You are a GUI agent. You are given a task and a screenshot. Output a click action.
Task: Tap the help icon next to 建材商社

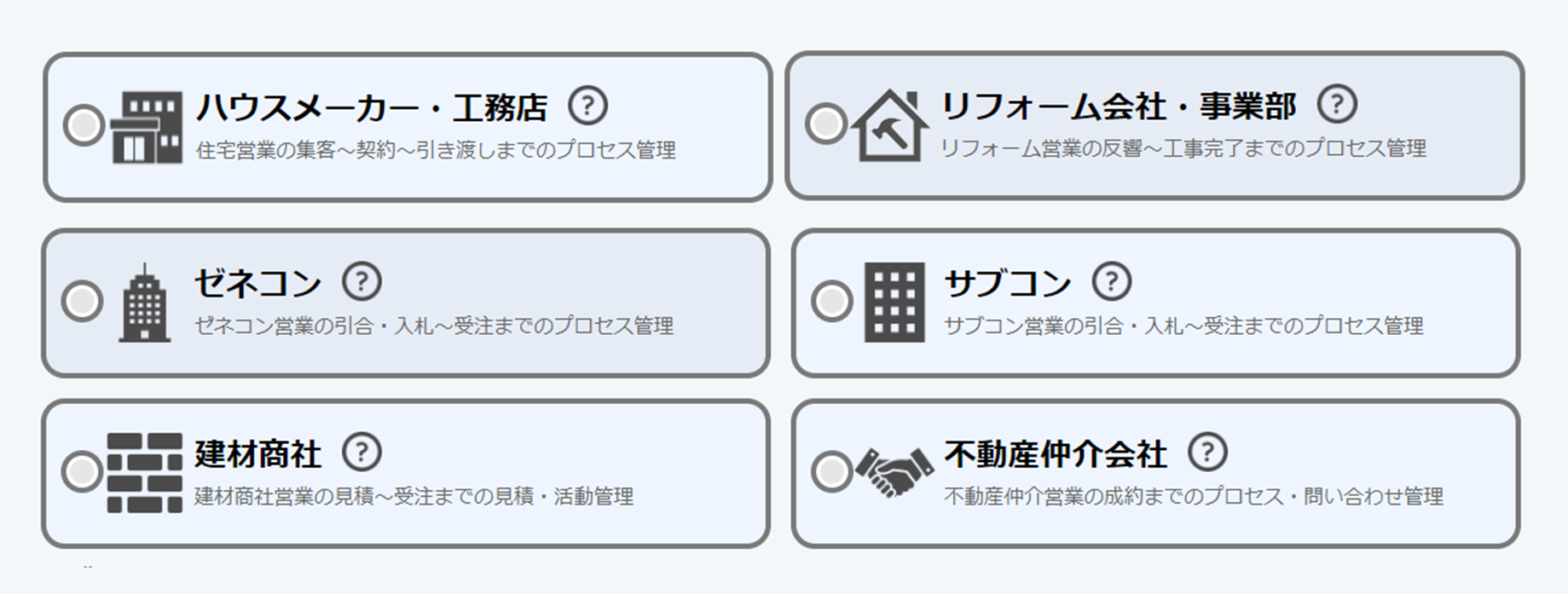click(362, 453)
